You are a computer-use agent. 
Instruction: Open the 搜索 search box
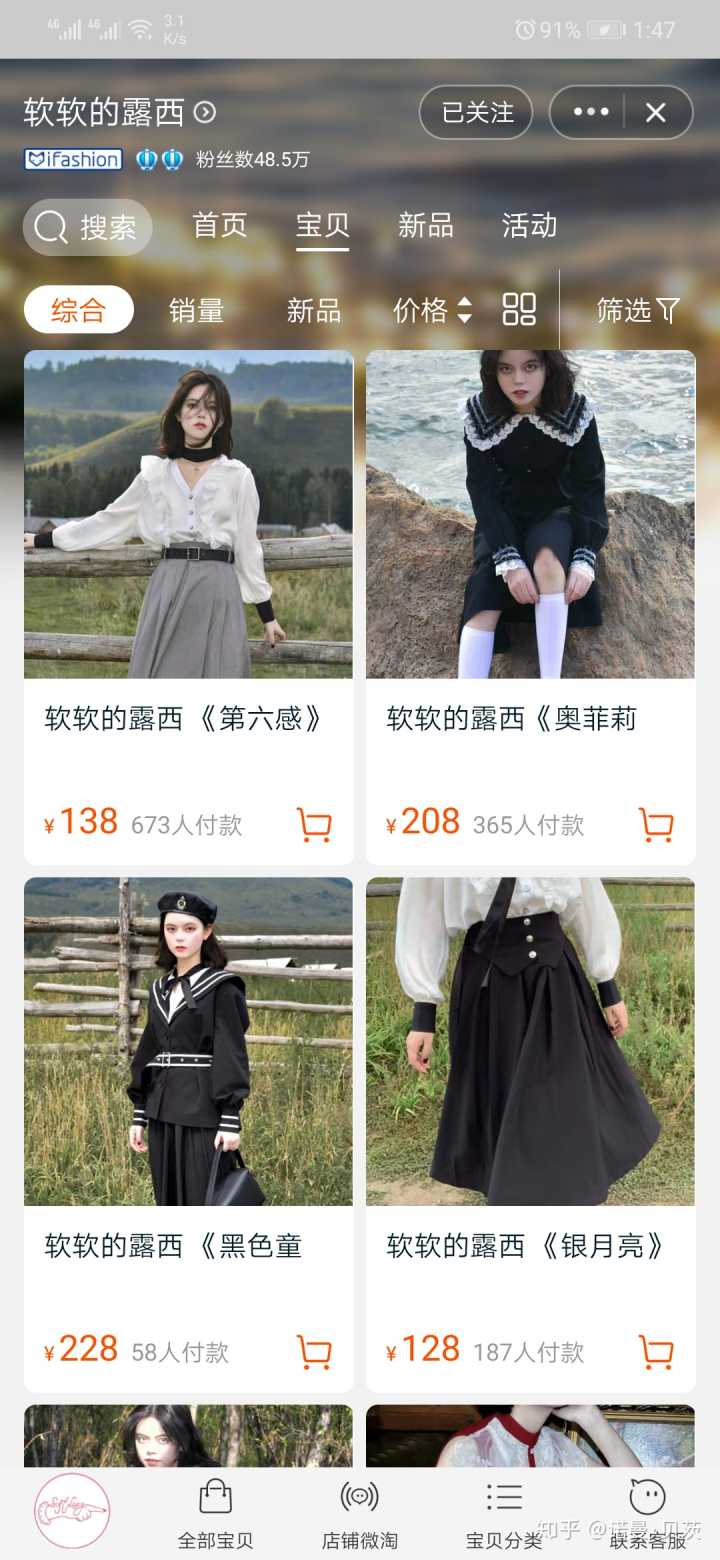click(88, 227)
